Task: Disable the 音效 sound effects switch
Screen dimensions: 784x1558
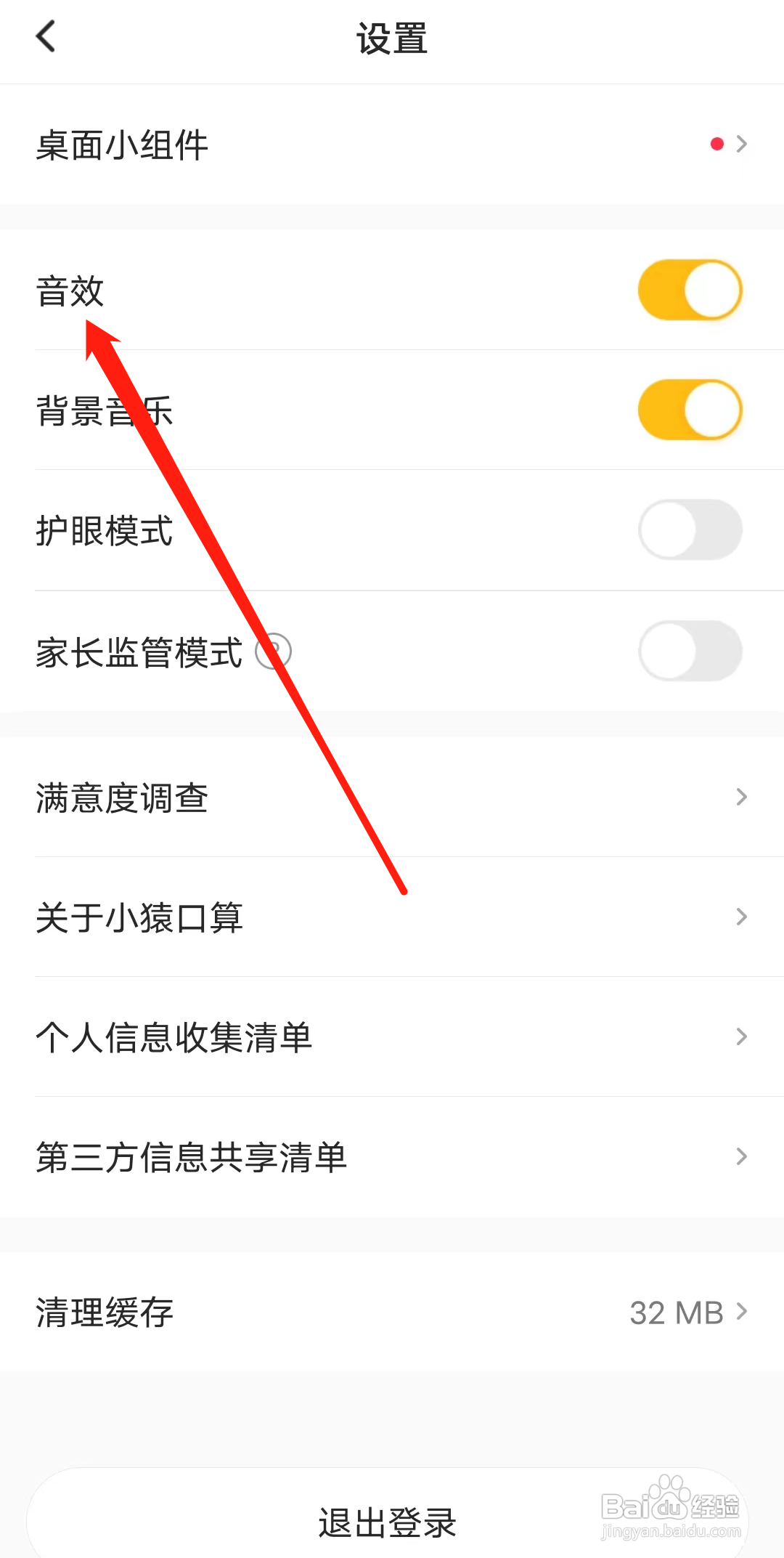Action: (688, 288)
